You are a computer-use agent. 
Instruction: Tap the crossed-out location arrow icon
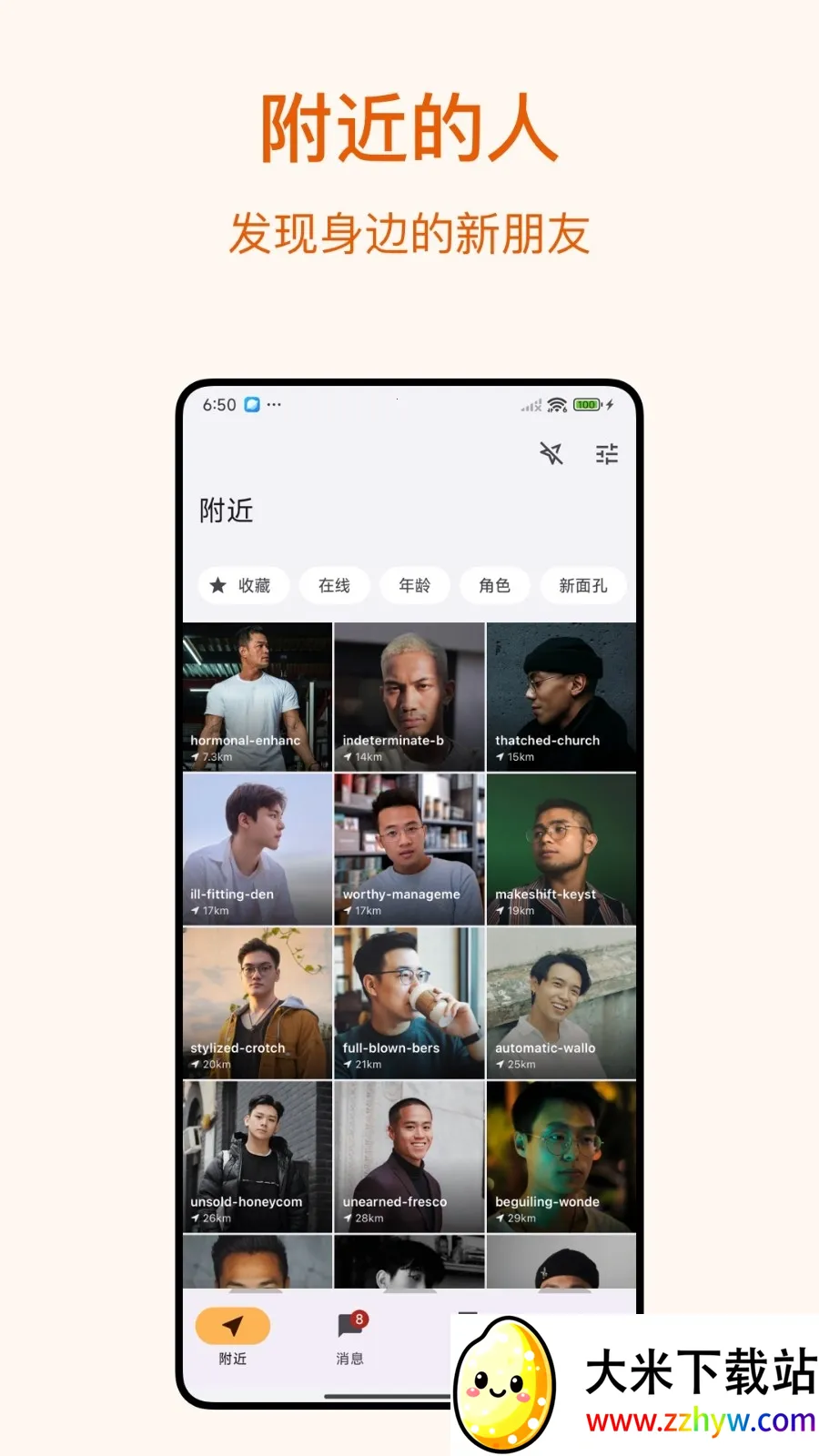(552, 453)
